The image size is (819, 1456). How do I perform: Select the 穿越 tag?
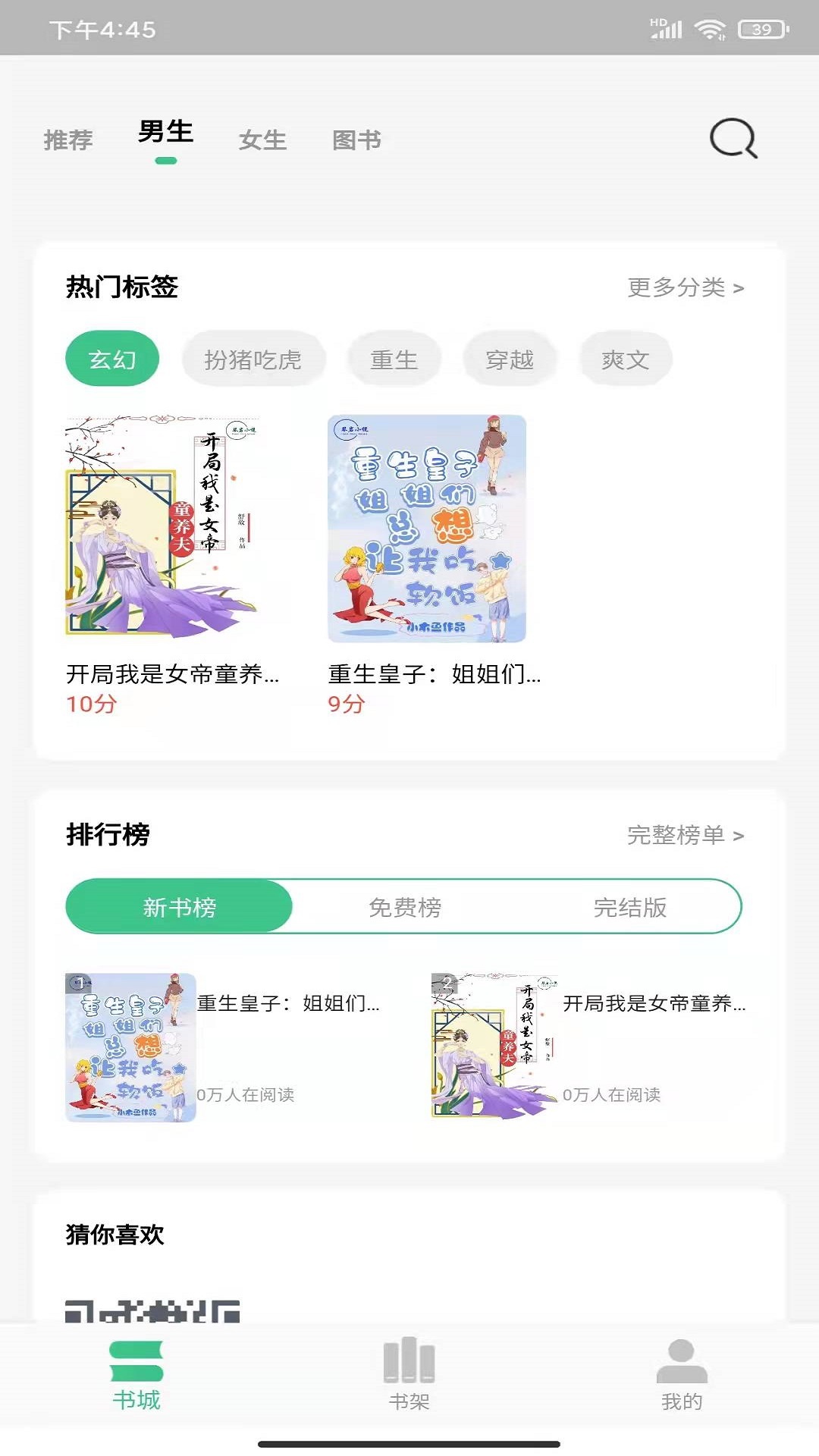point(510,358)
